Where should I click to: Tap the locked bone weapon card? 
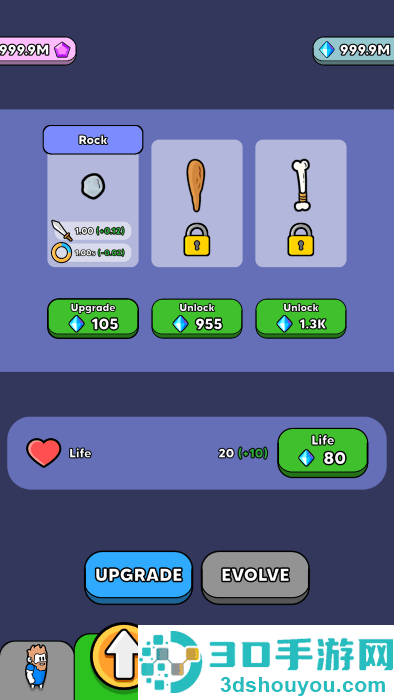coord(301,203)
